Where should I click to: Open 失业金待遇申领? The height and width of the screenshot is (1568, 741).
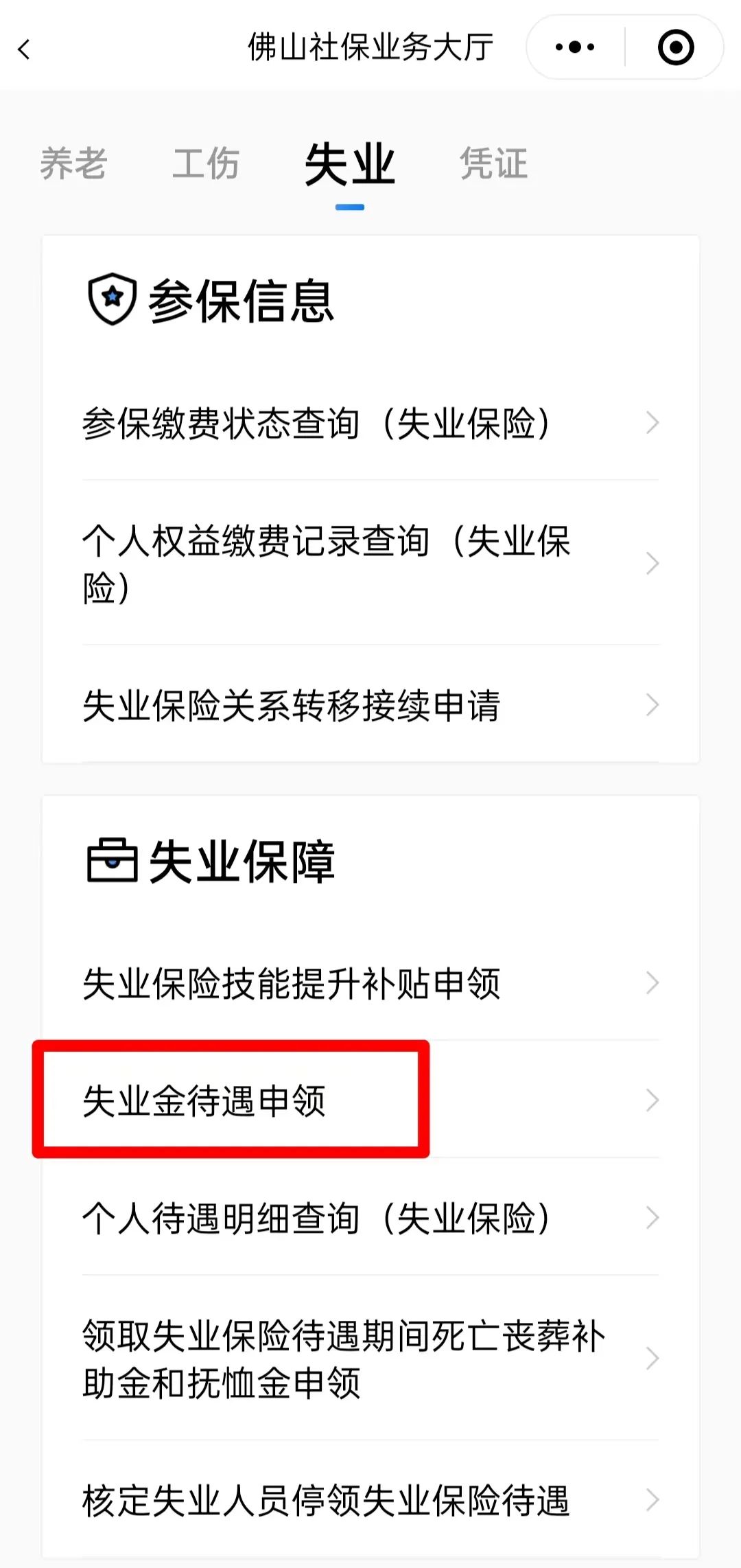(370, 1100)
